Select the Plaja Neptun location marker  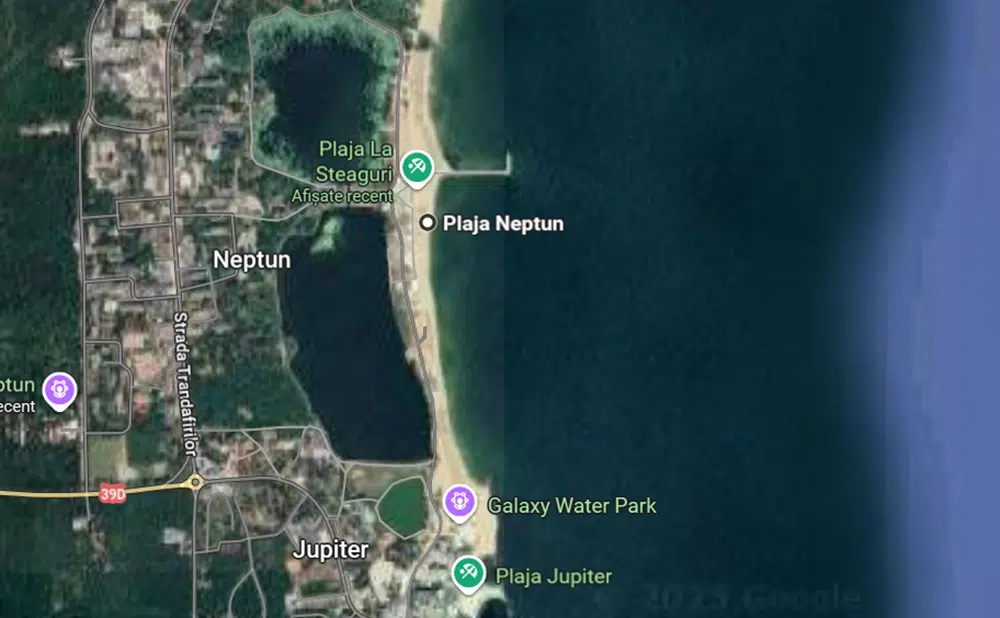coord(428,223)
